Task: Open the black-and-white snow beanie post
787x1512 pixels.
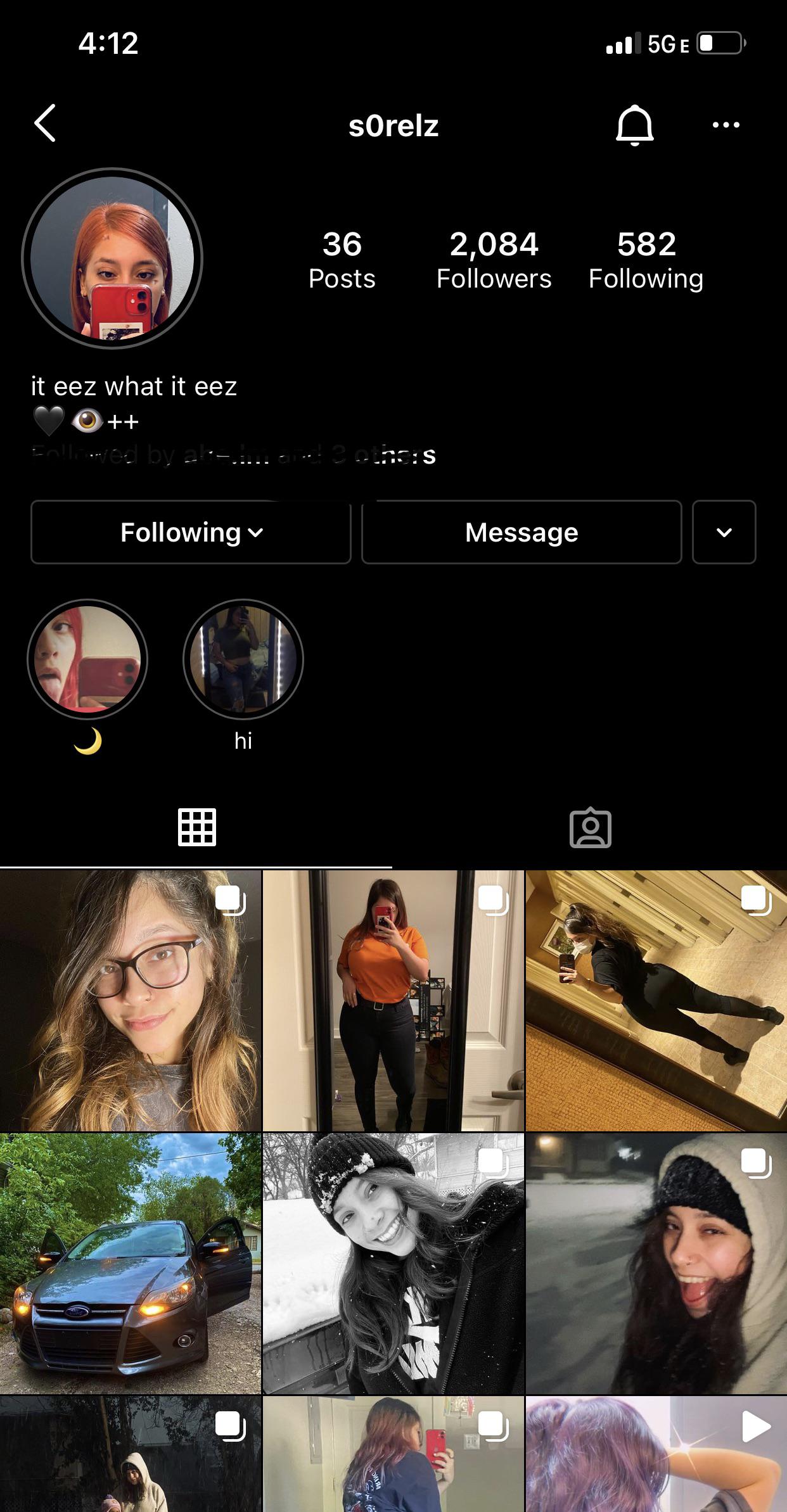Action: pyautogui.click(x=393, y=1263)
